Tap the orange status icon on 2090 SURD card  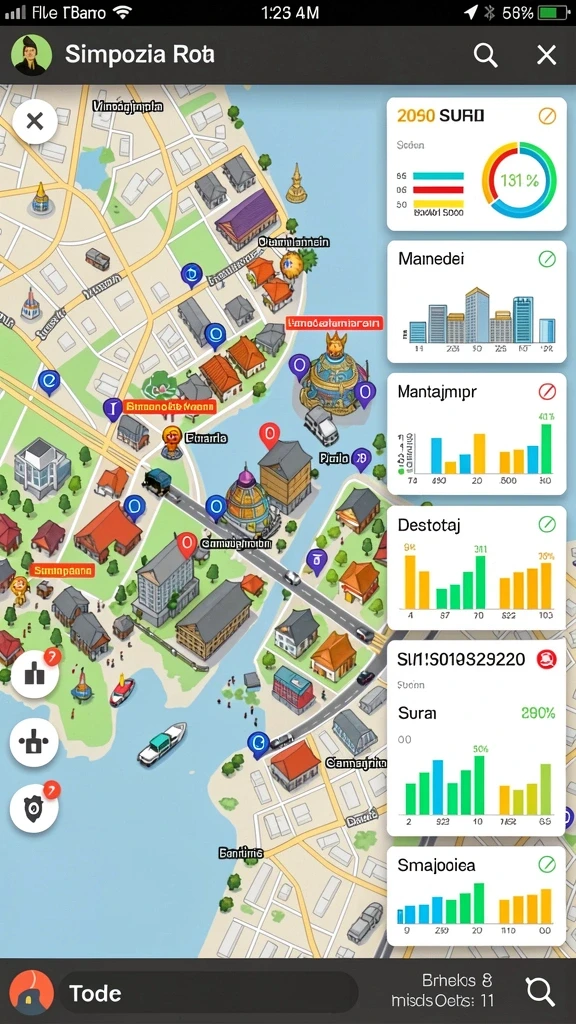click(547, 116)
